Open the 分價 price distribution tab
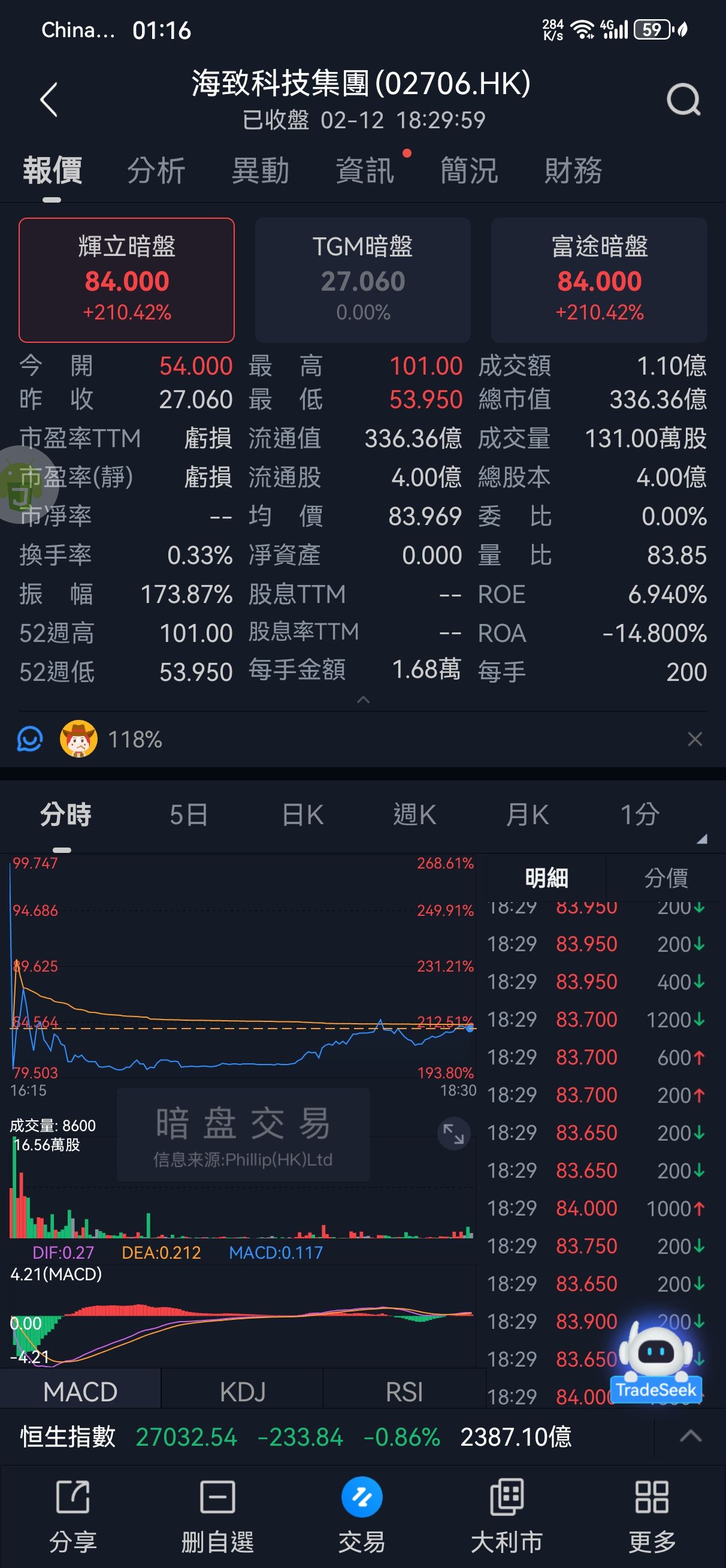Image resolution: width=726 pixels, height=1568 pixels. tap(665, 878)
